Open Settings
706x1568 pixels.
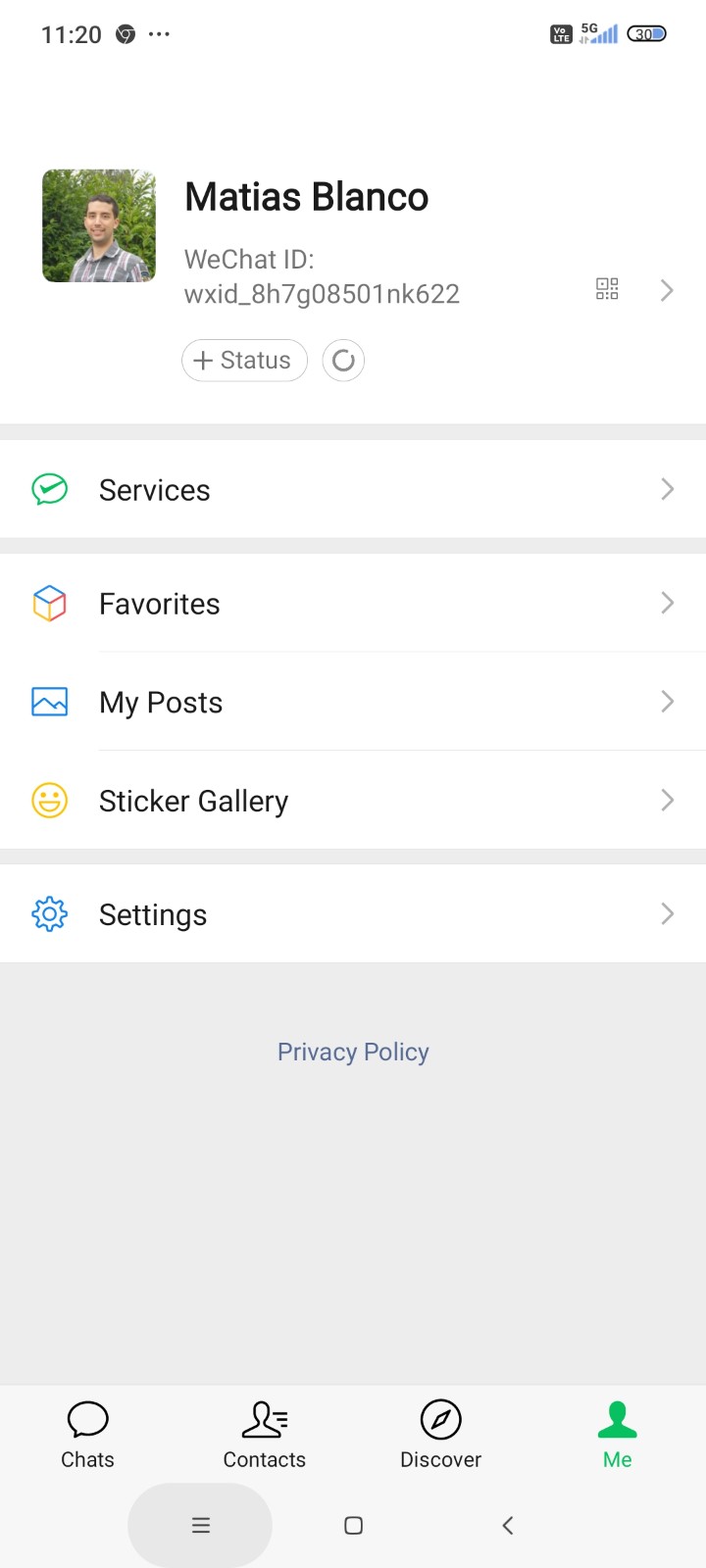coord(353,914)
